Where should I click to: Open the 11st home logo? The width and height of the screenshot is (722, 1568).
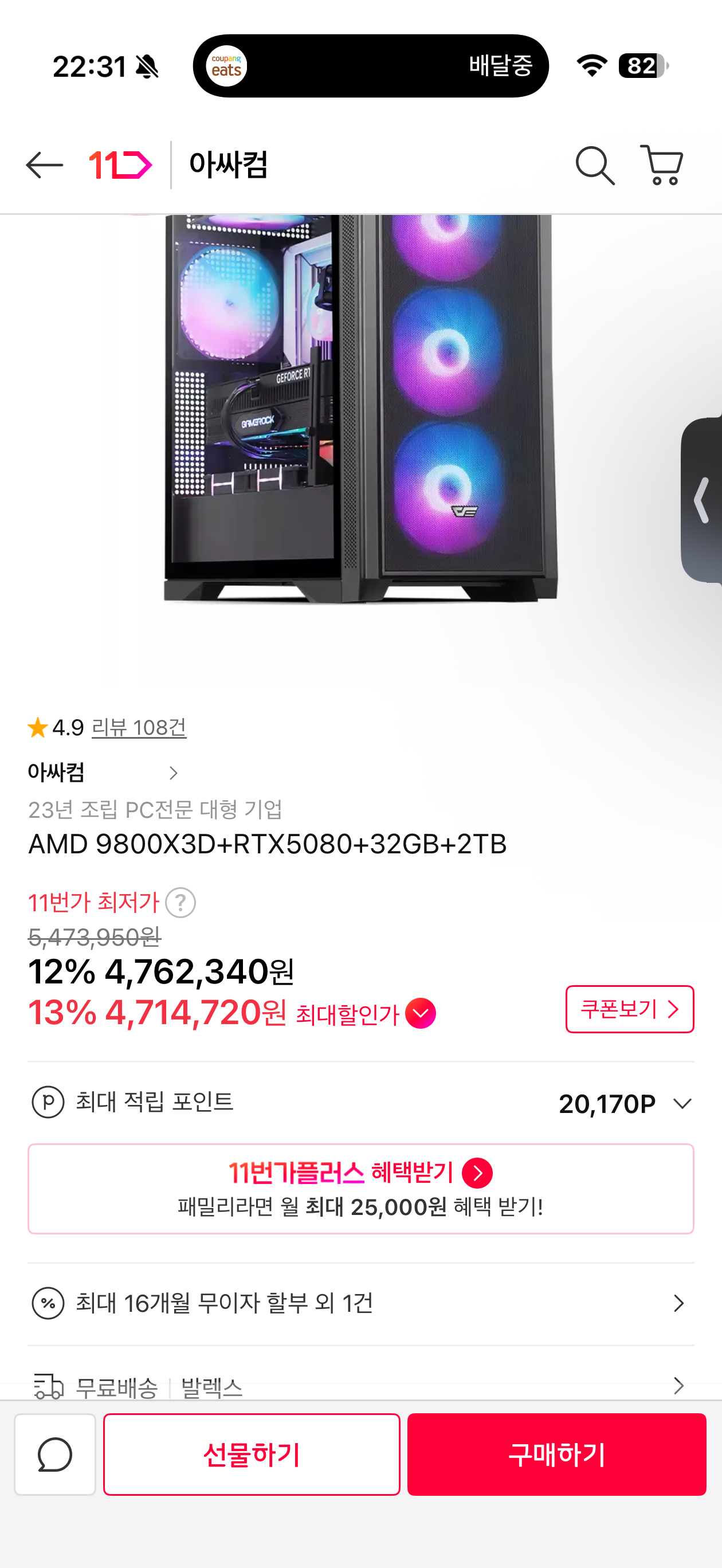[x=120, y=165]
